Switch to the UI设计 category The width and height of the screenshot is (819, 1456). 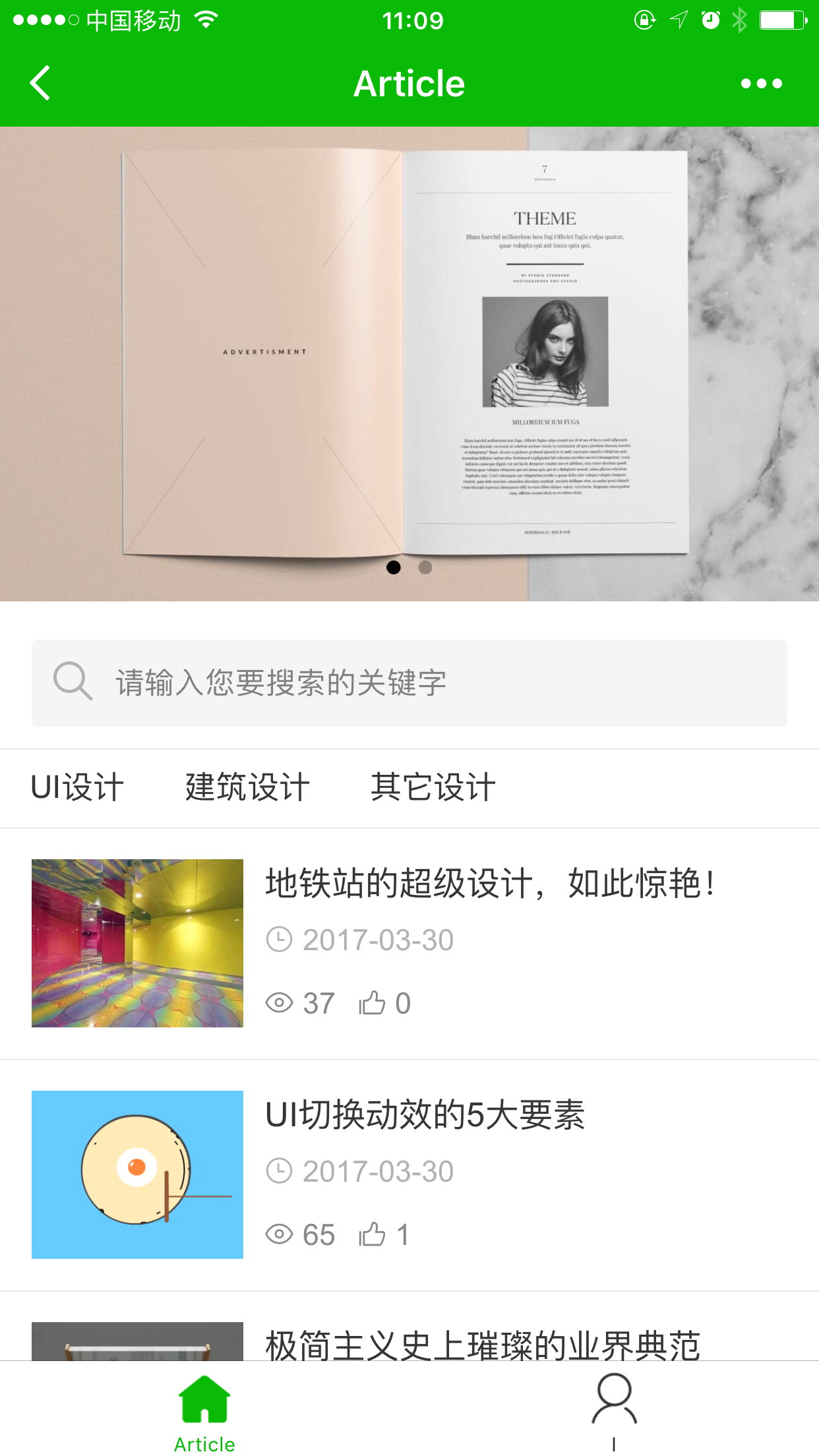[x=77, y=787]
